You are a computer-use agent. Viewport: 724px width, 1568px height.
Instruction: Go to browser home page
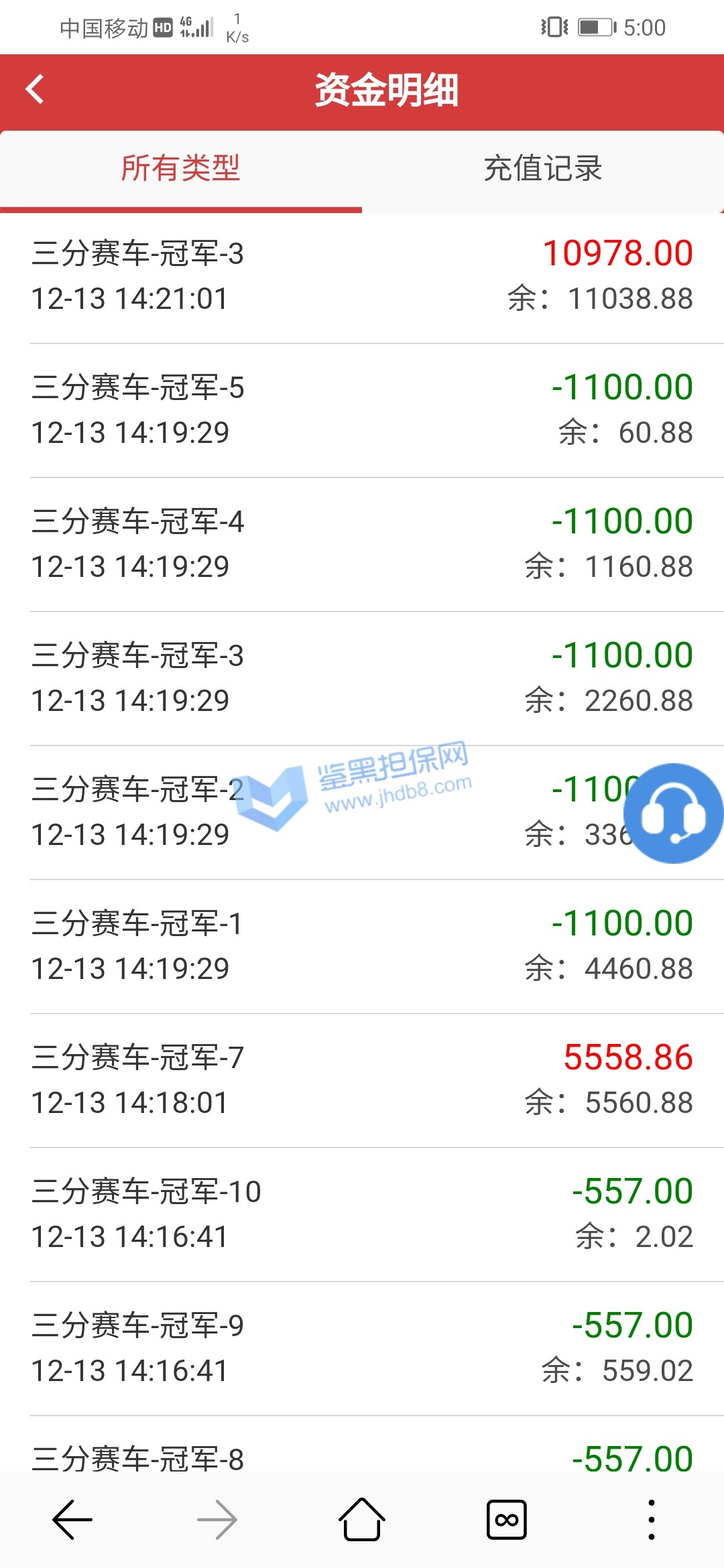pyautogui.click(x=362, y=1520)
